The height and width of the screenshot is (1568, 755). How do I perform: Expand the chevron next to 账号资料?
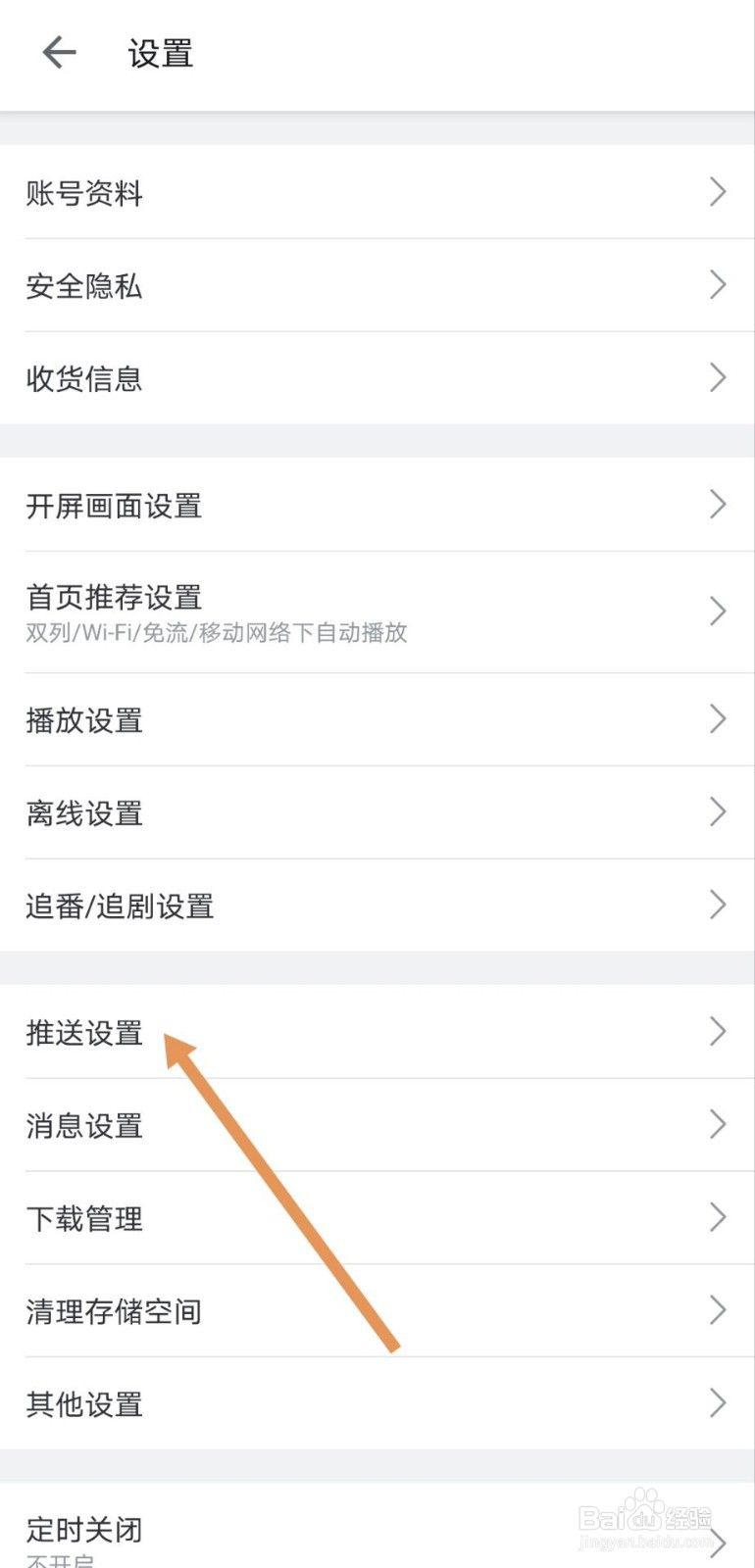click(x=718, y=192)
